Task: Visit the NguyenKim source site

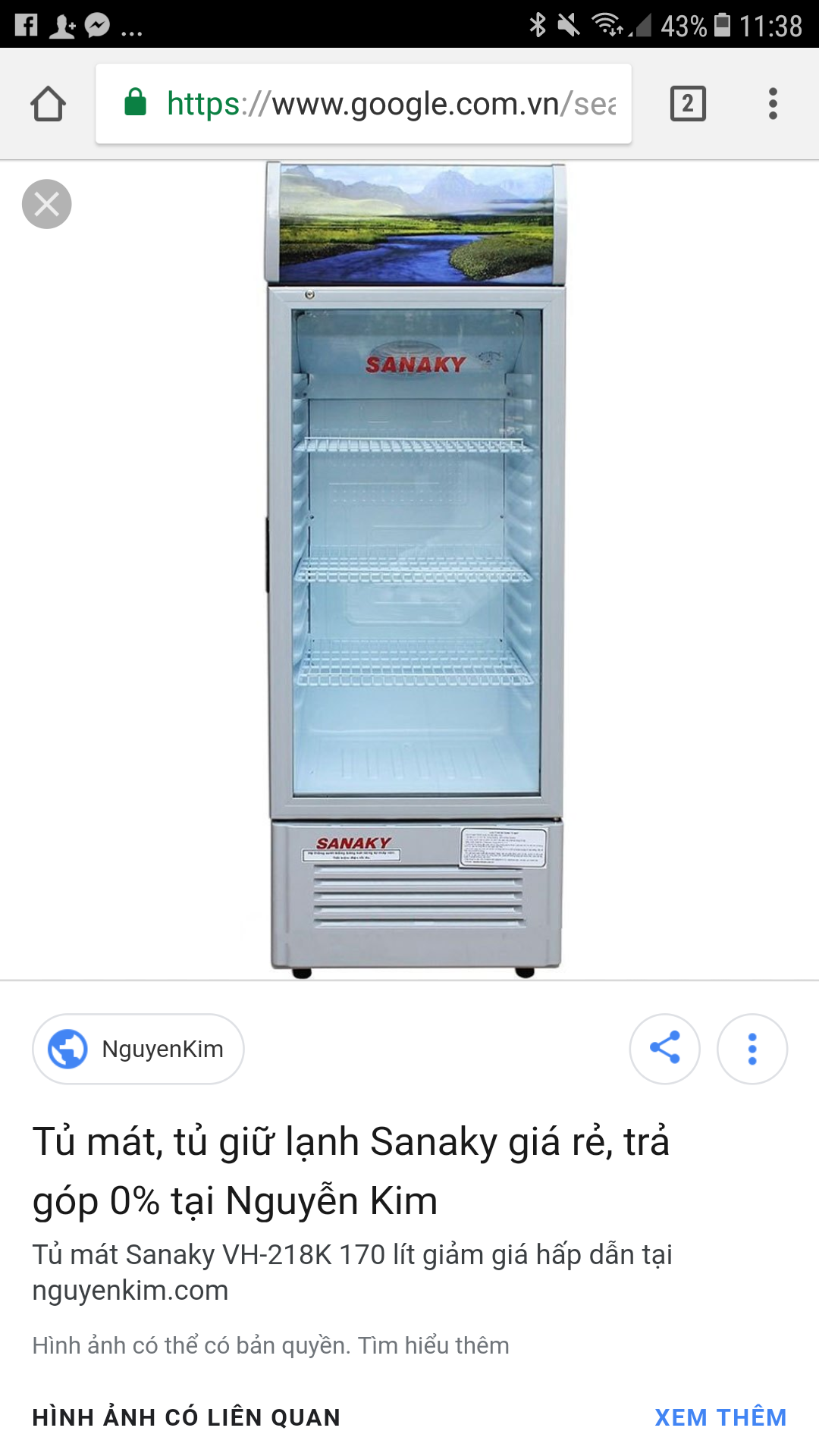Action: click(138, 1049)
